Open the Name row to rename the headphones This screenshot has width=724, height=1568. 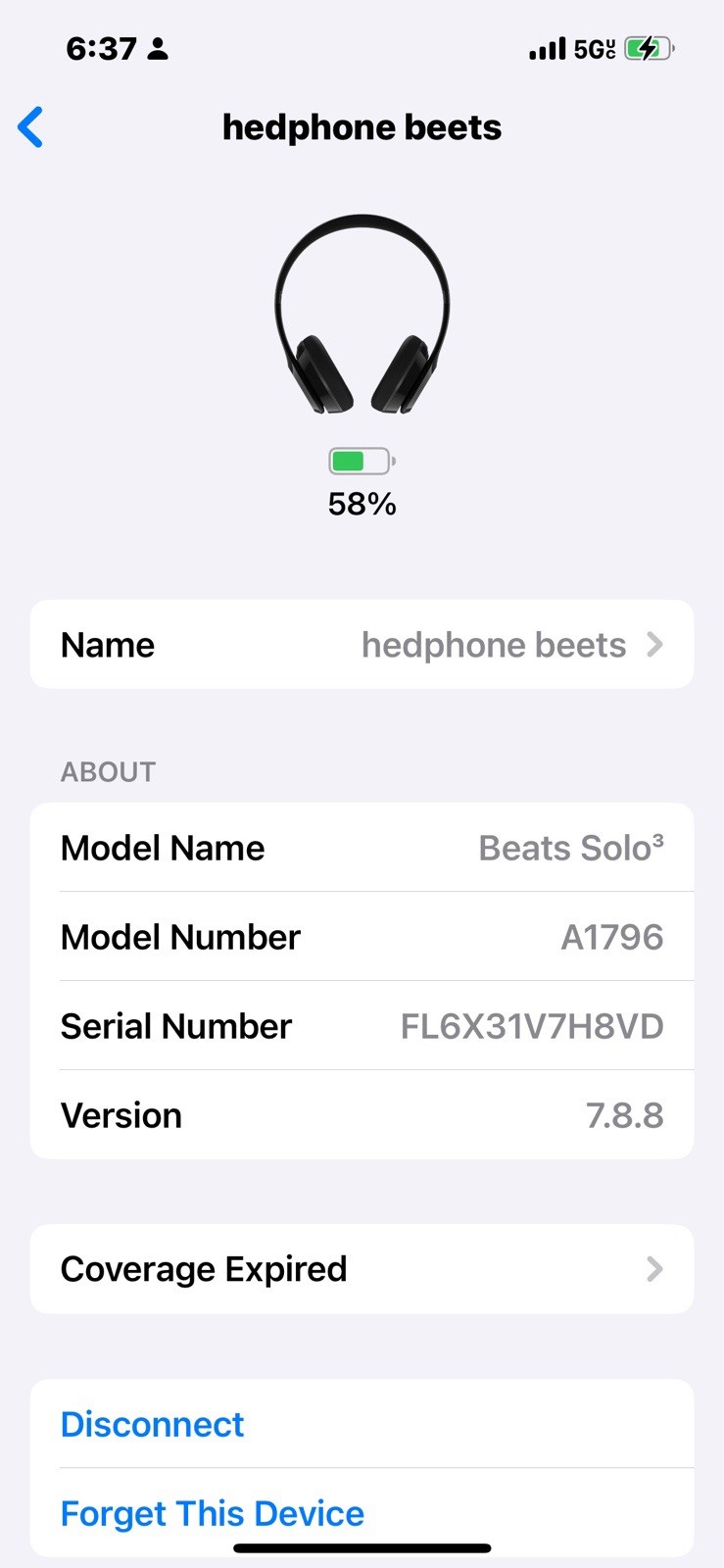(x=362, y=645)
